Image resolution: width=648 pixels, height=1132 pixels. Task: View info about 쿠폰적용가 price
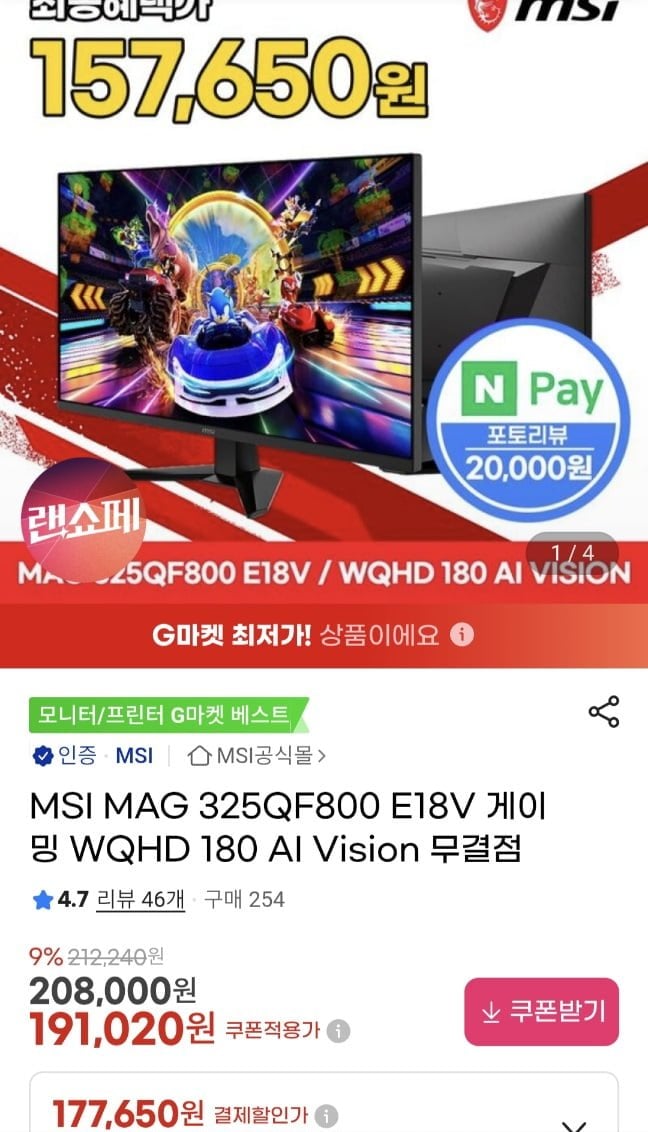click(339, 1031)
